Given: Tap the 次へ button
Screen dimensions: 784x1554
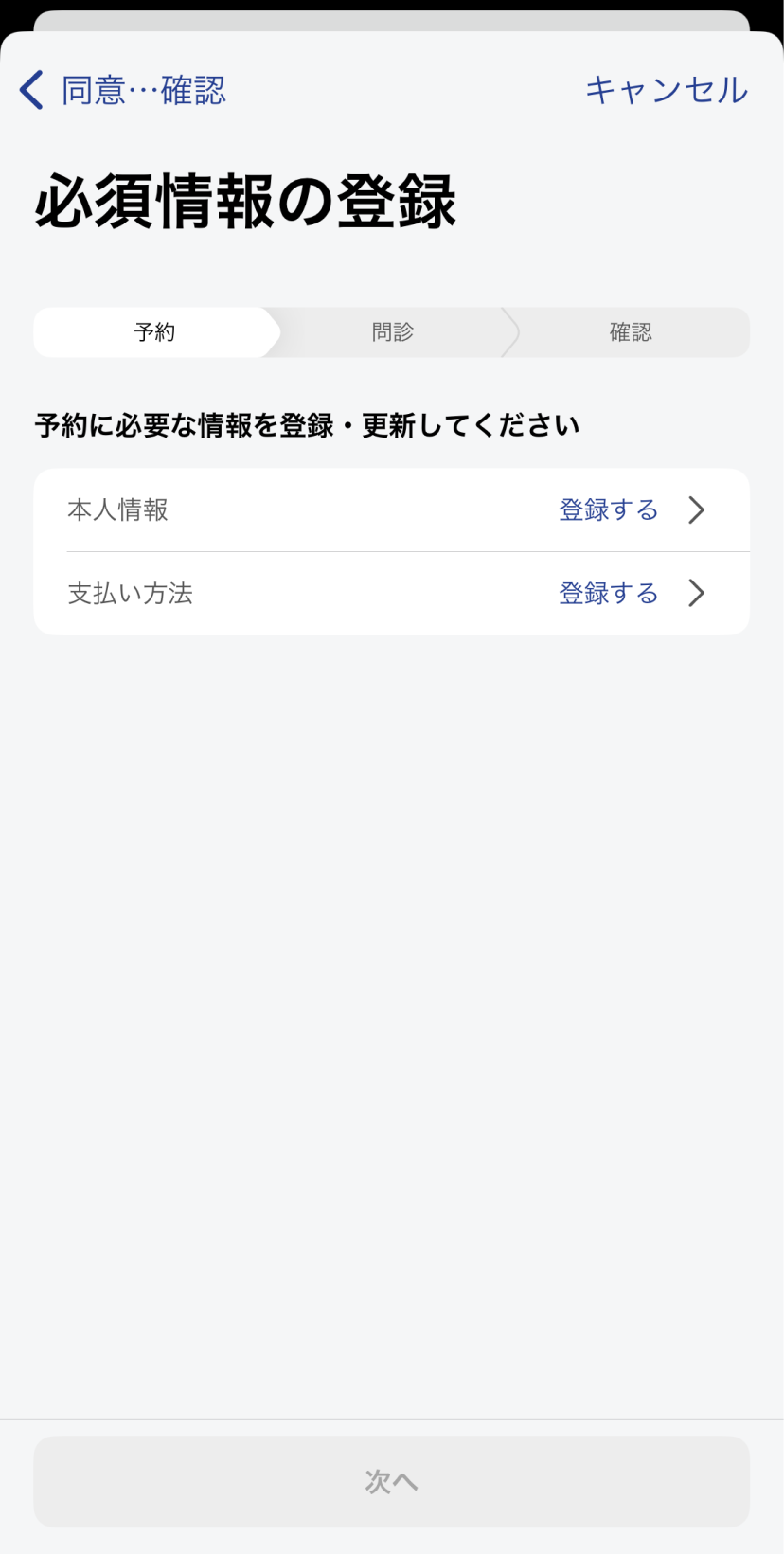Looking at the screenshot, I should [x=391, y=1481].
